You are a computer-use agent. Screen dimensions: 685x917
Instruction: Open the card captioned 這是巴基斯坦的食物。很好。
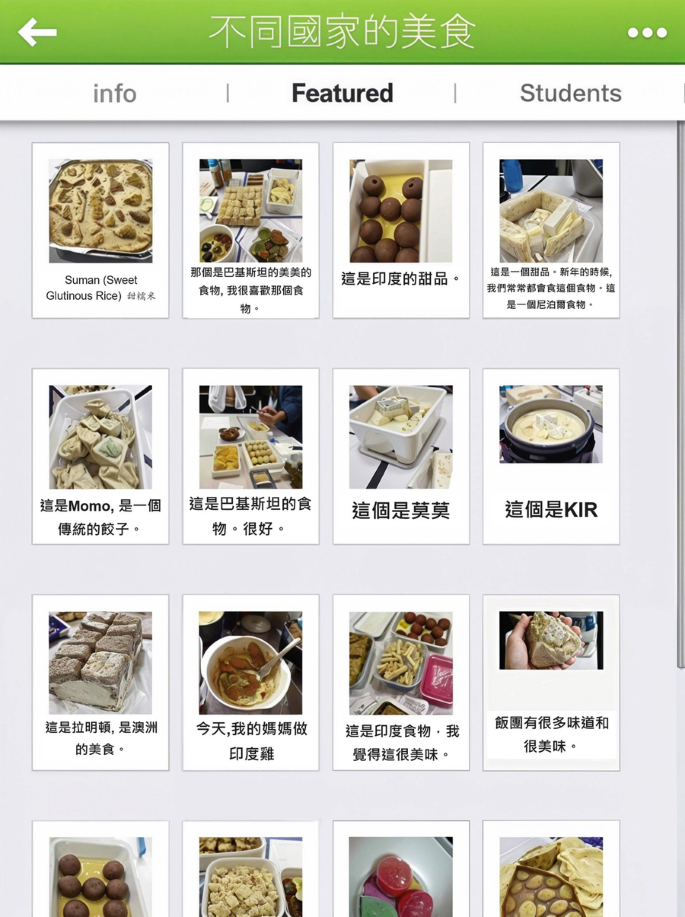pyautogui.click(x=251, y=456)
